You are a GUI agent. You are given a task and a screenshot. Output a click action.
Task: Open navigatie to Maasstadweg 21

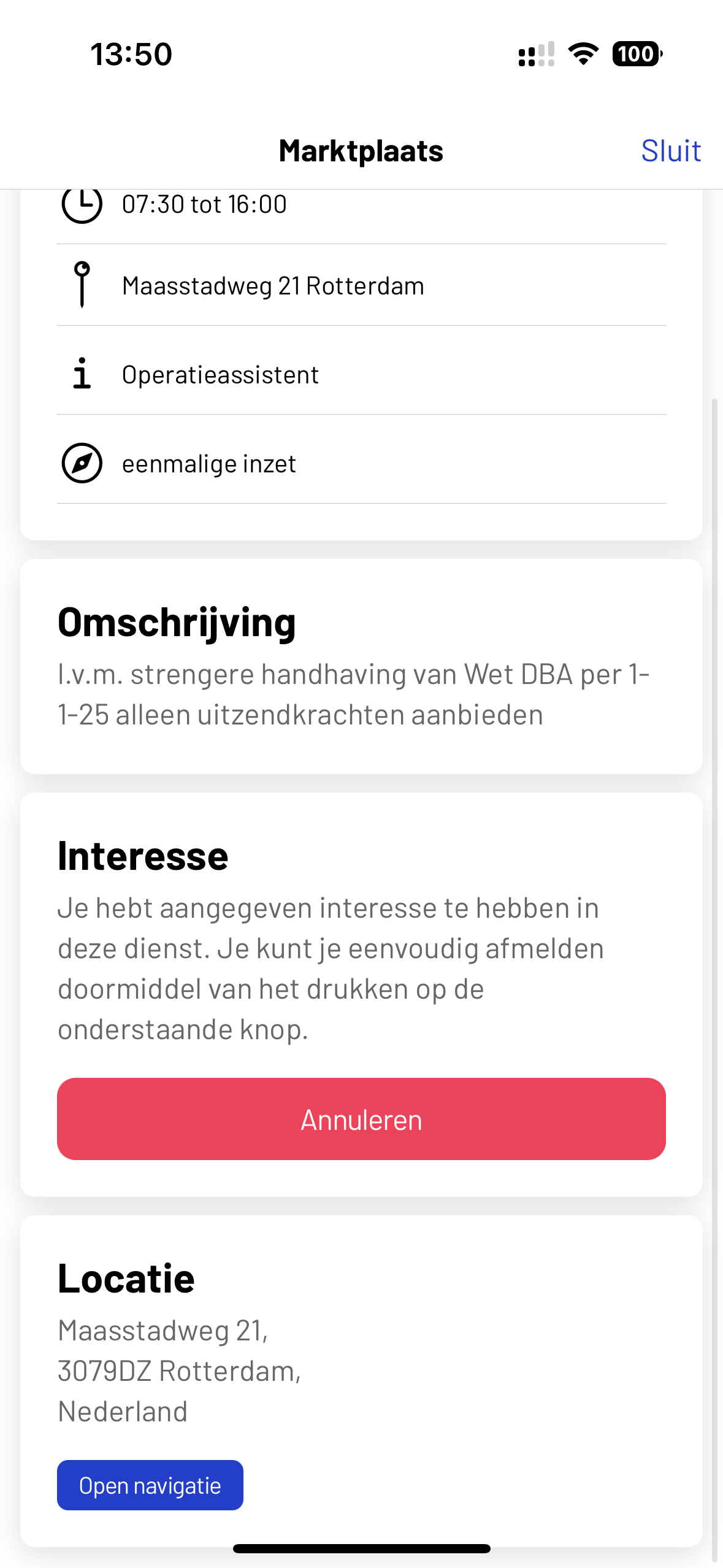tap(150, 1485)
